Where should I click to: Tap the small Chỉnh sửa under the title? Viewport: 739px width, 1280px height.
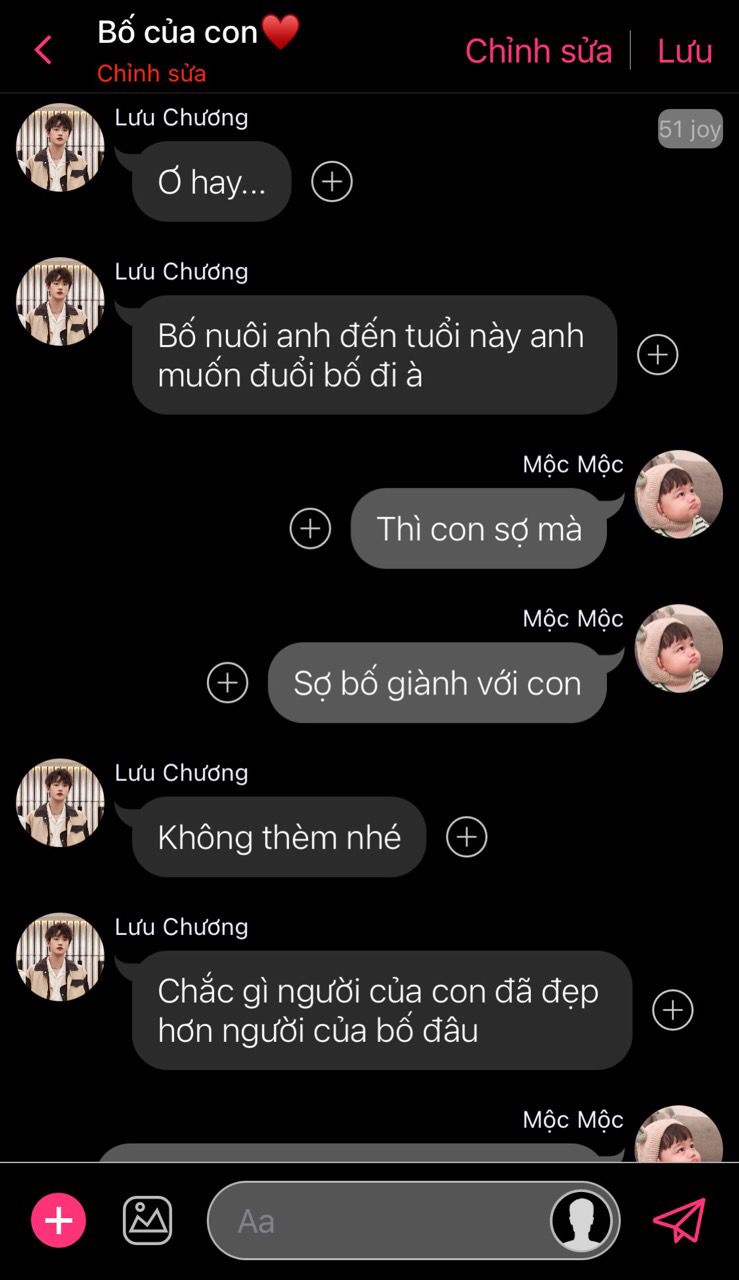tap(152, 74)
